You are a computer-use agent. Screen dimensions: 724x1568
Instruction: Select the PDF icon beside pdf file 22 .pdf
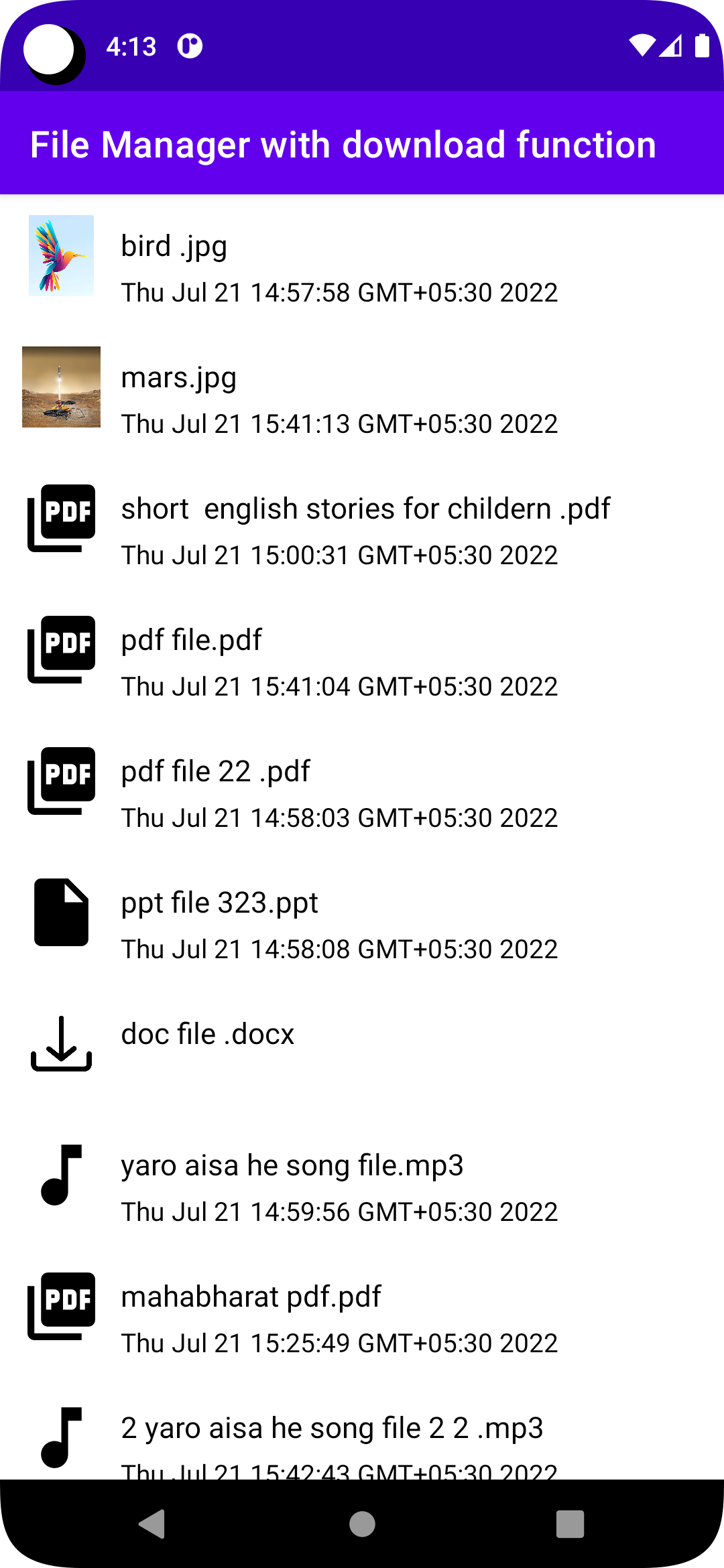pos(61,779)
